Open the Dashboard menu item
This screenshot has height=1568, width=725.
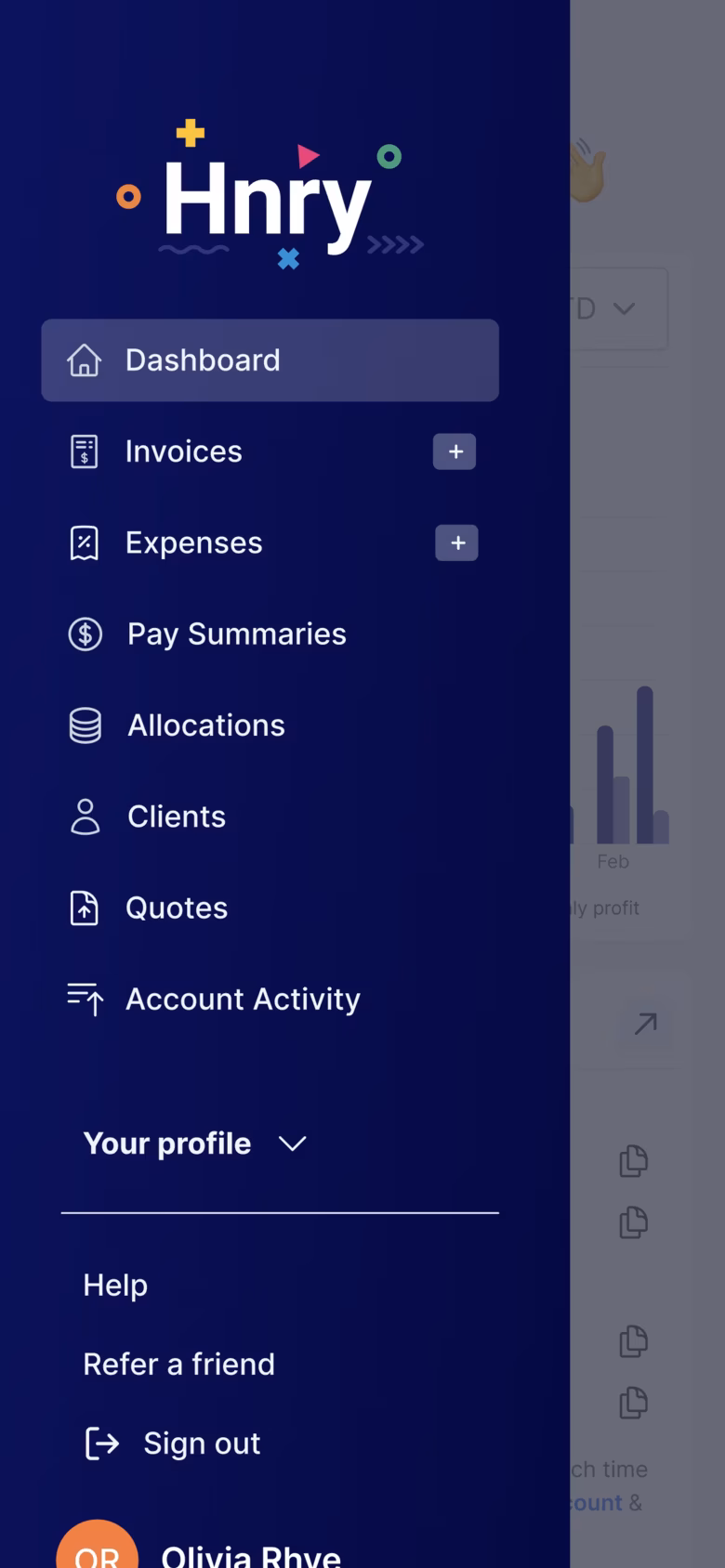click(270, 360)
